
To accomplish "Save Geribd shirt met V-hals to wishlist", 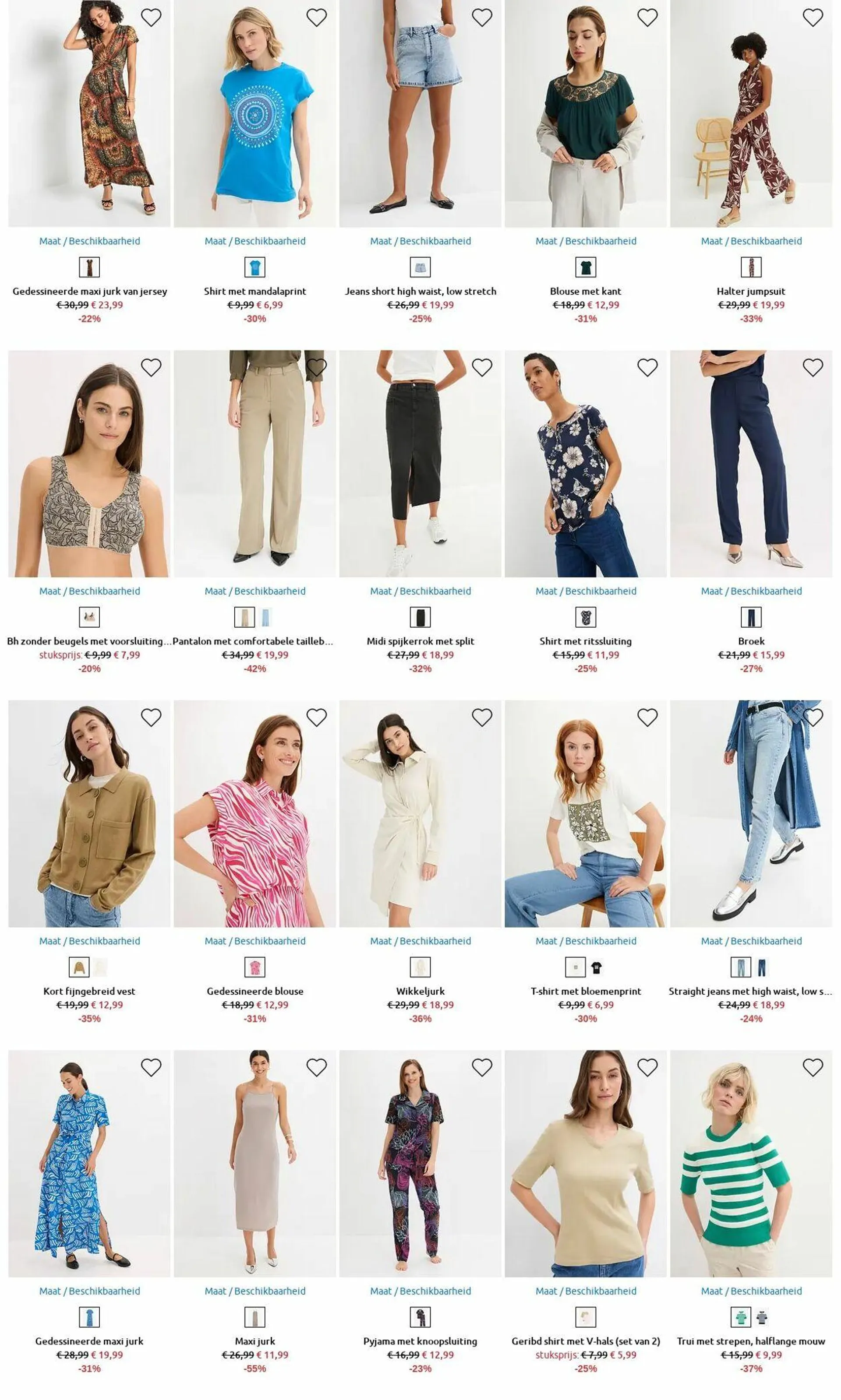I will 647,1068.
